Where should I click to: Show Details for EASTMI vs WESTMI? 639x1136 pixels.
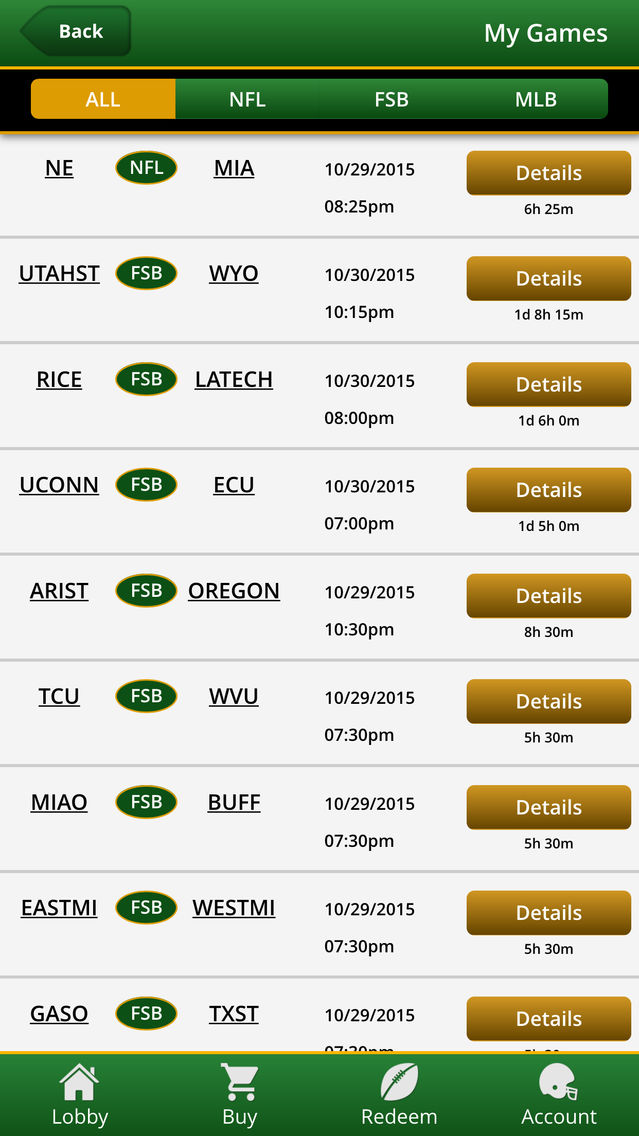(548, 913)
